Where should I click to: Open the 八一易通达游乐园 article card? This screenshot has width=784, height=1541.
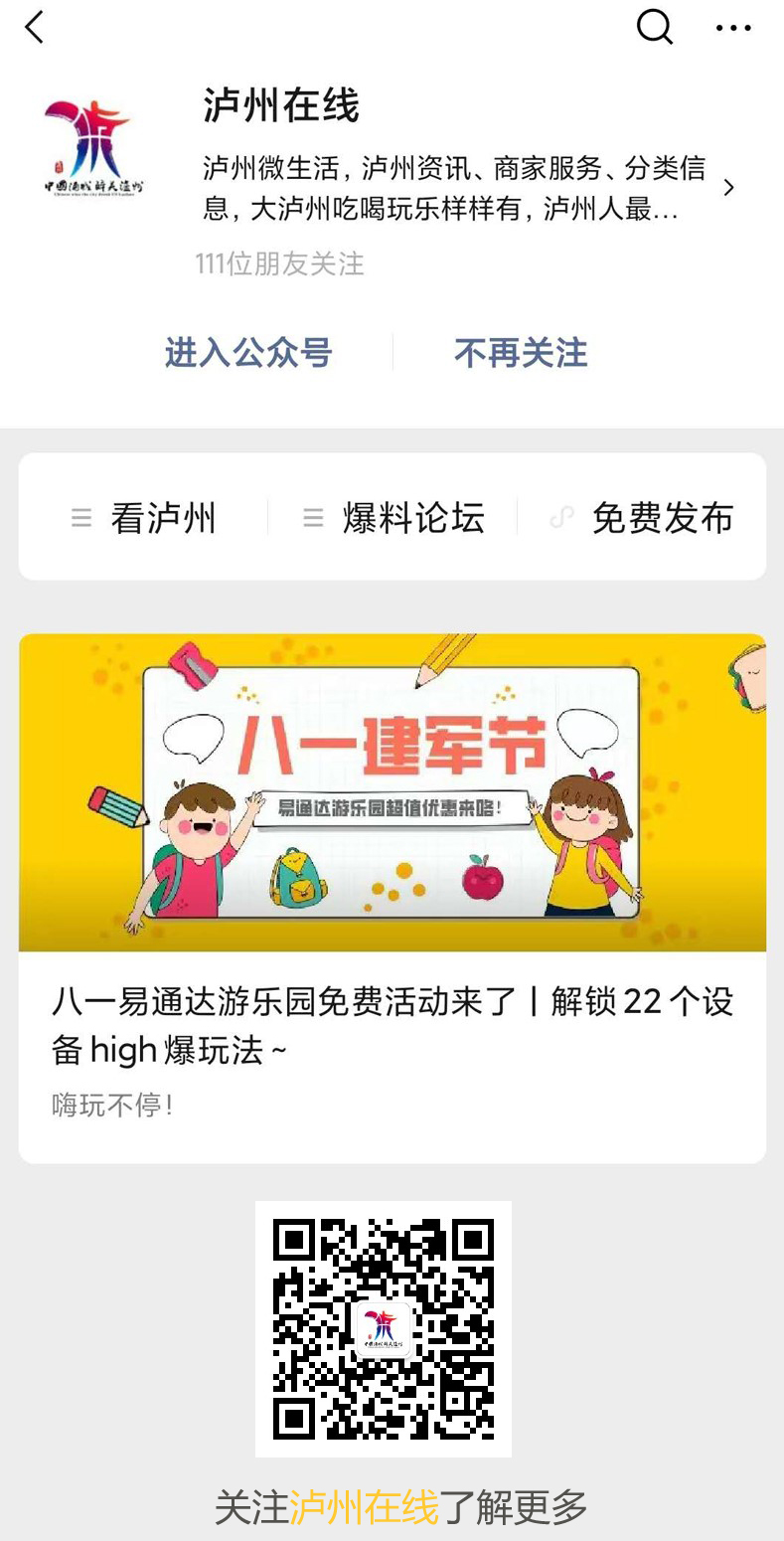click(x=392, y=895)
